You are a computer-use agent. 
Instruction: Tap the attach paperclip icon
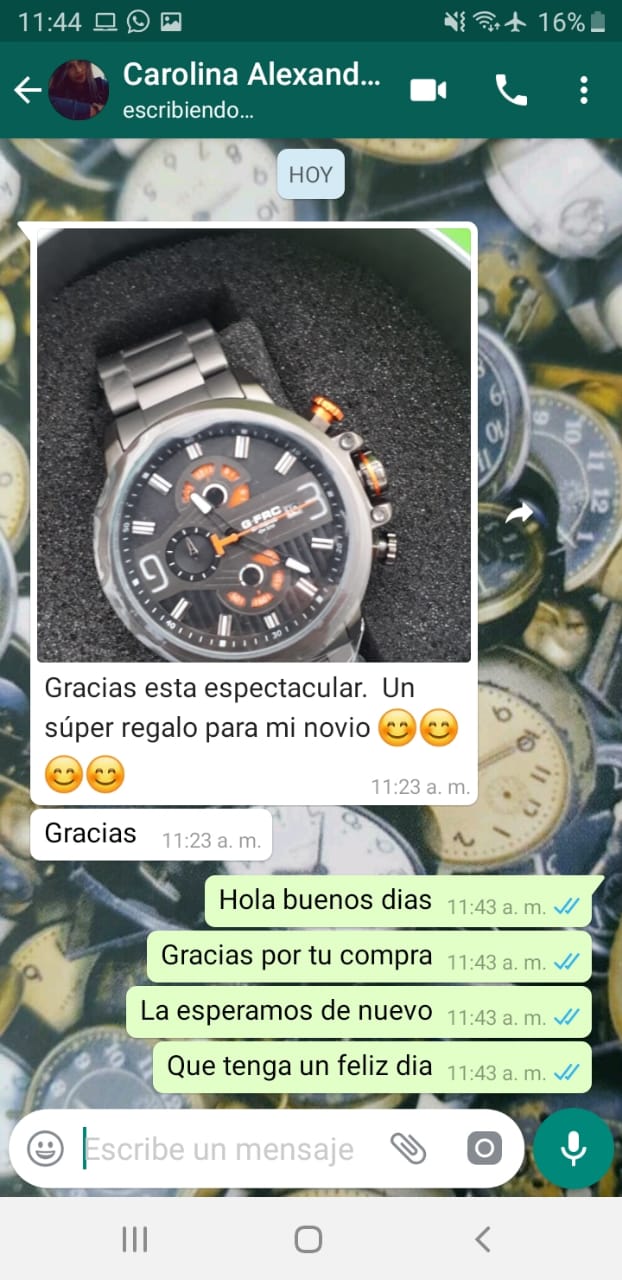[x=408, y=1148]
